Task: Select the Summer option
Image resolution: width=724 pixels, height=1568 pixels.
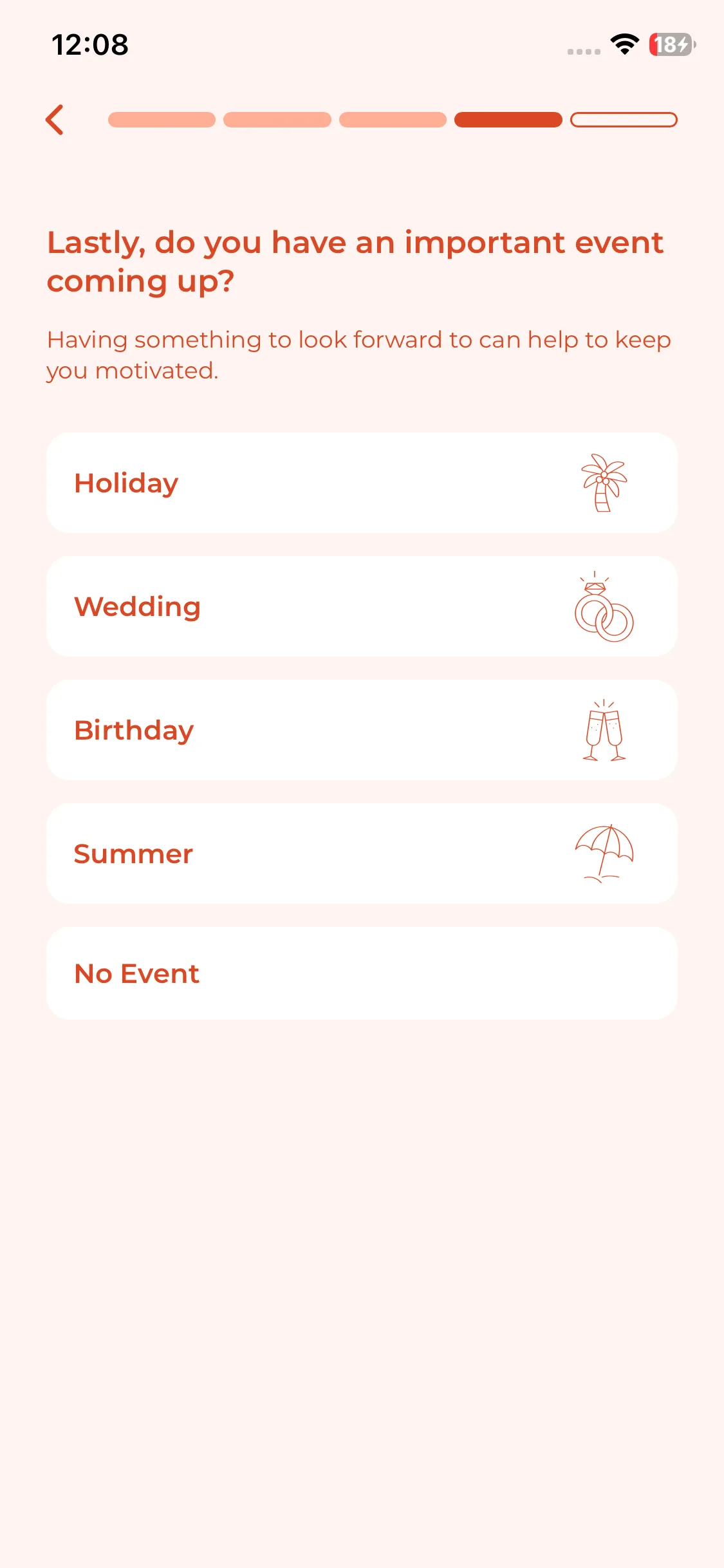Action: [362, 854]
